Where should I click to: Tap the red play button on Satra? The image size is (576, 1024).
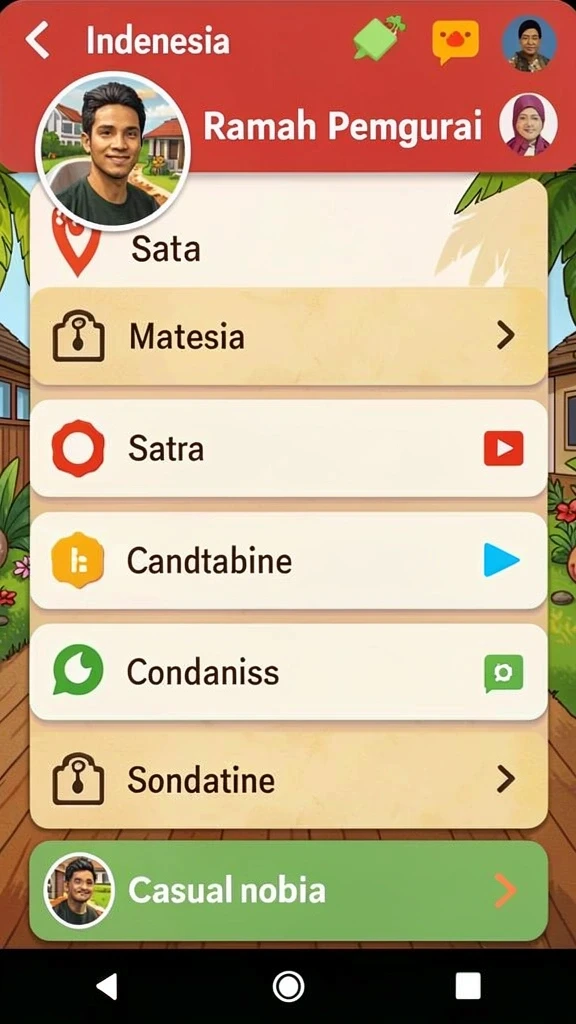[x=503, y=449]
